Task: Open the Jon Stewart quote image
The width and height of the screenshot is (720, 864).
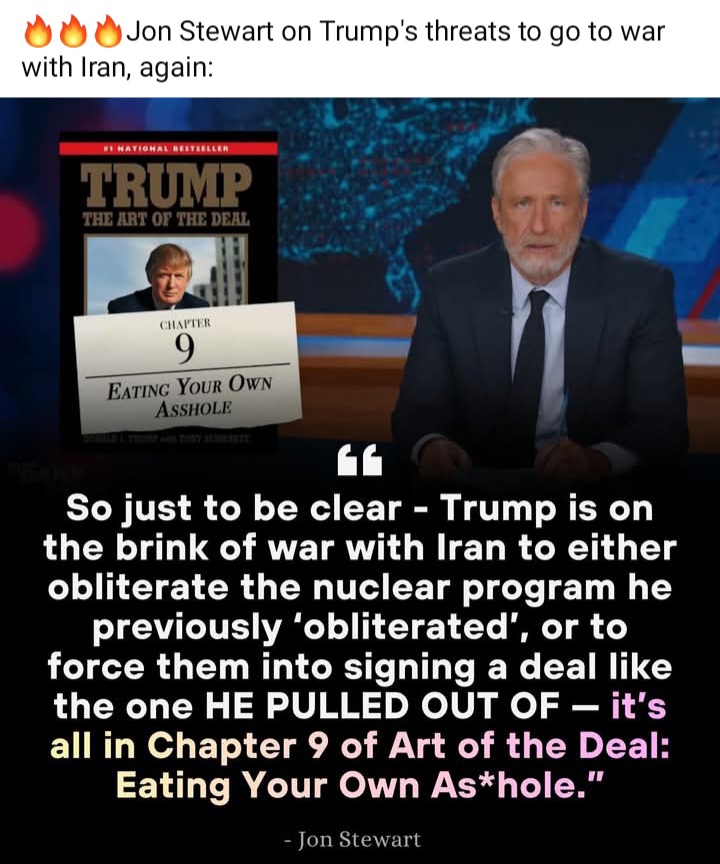Action: click(x=360, y=480)
